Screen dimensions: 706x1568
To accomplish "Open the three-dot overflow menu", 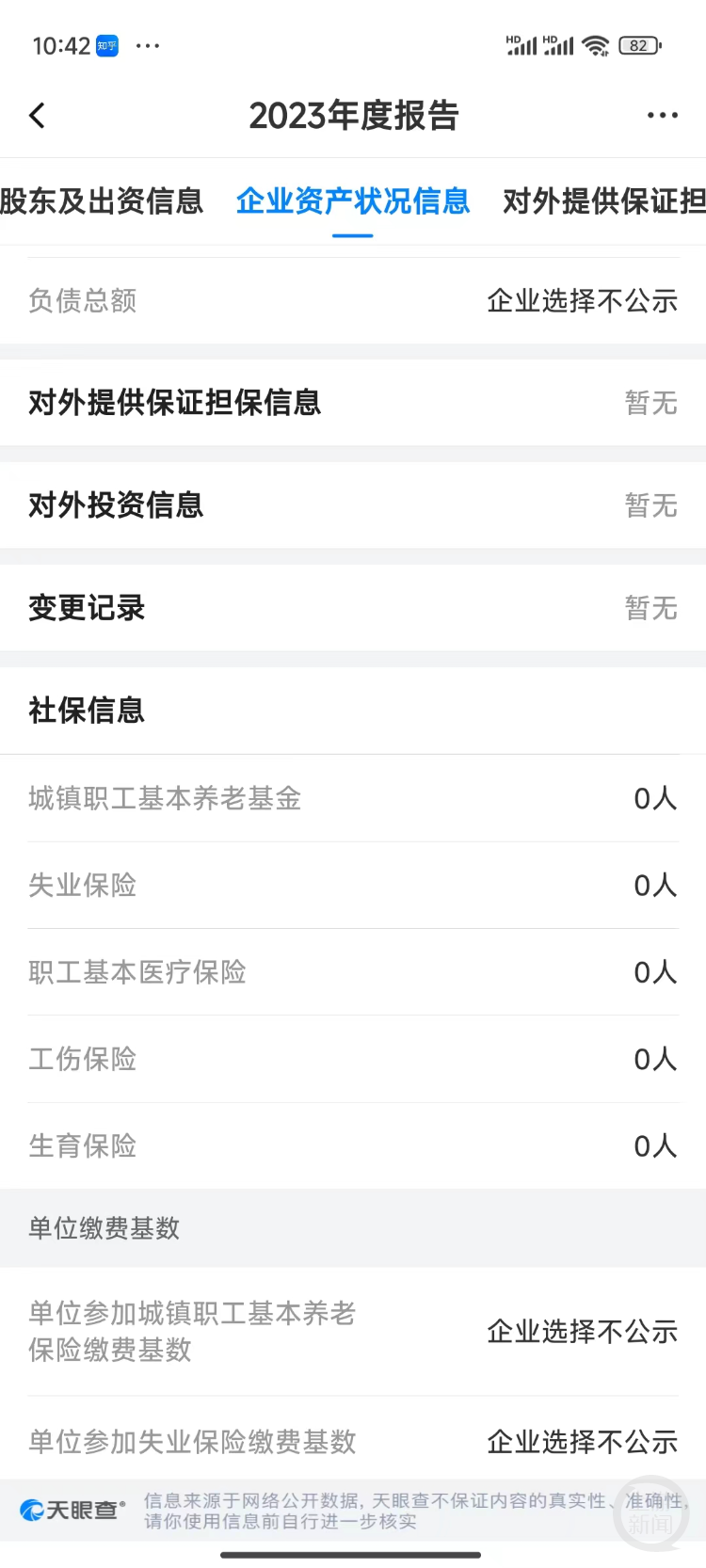I will pos(663,116).
